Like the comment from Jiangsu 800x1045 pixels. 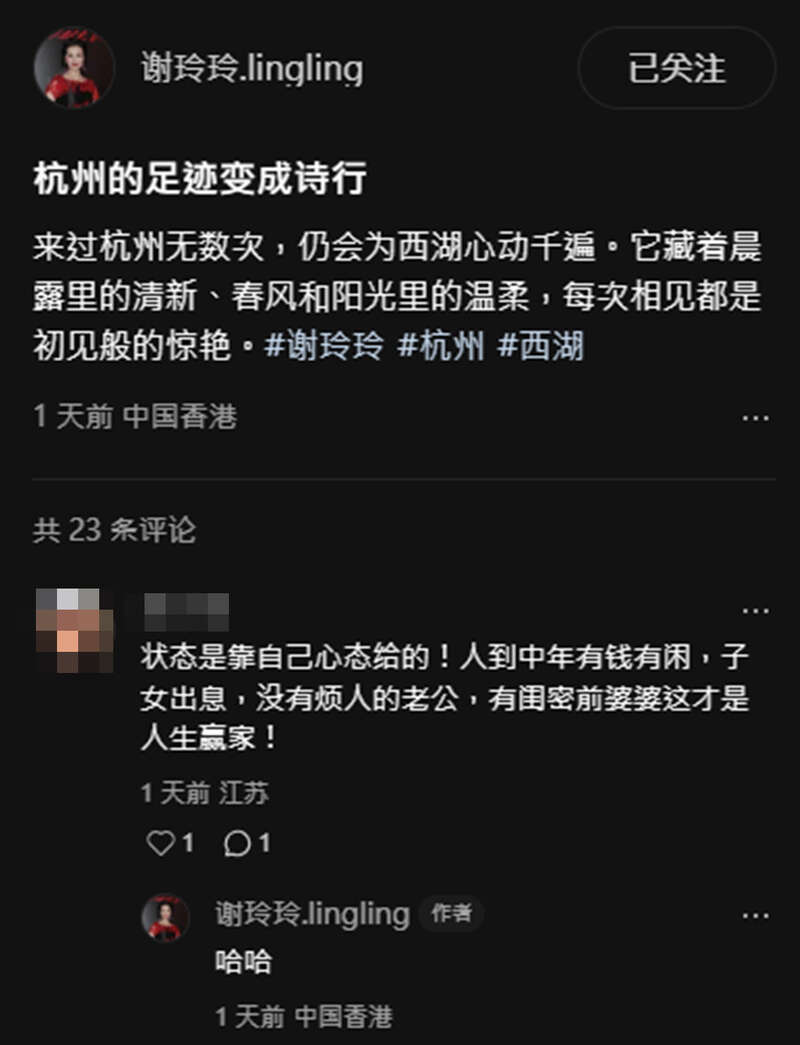point(169,843)
